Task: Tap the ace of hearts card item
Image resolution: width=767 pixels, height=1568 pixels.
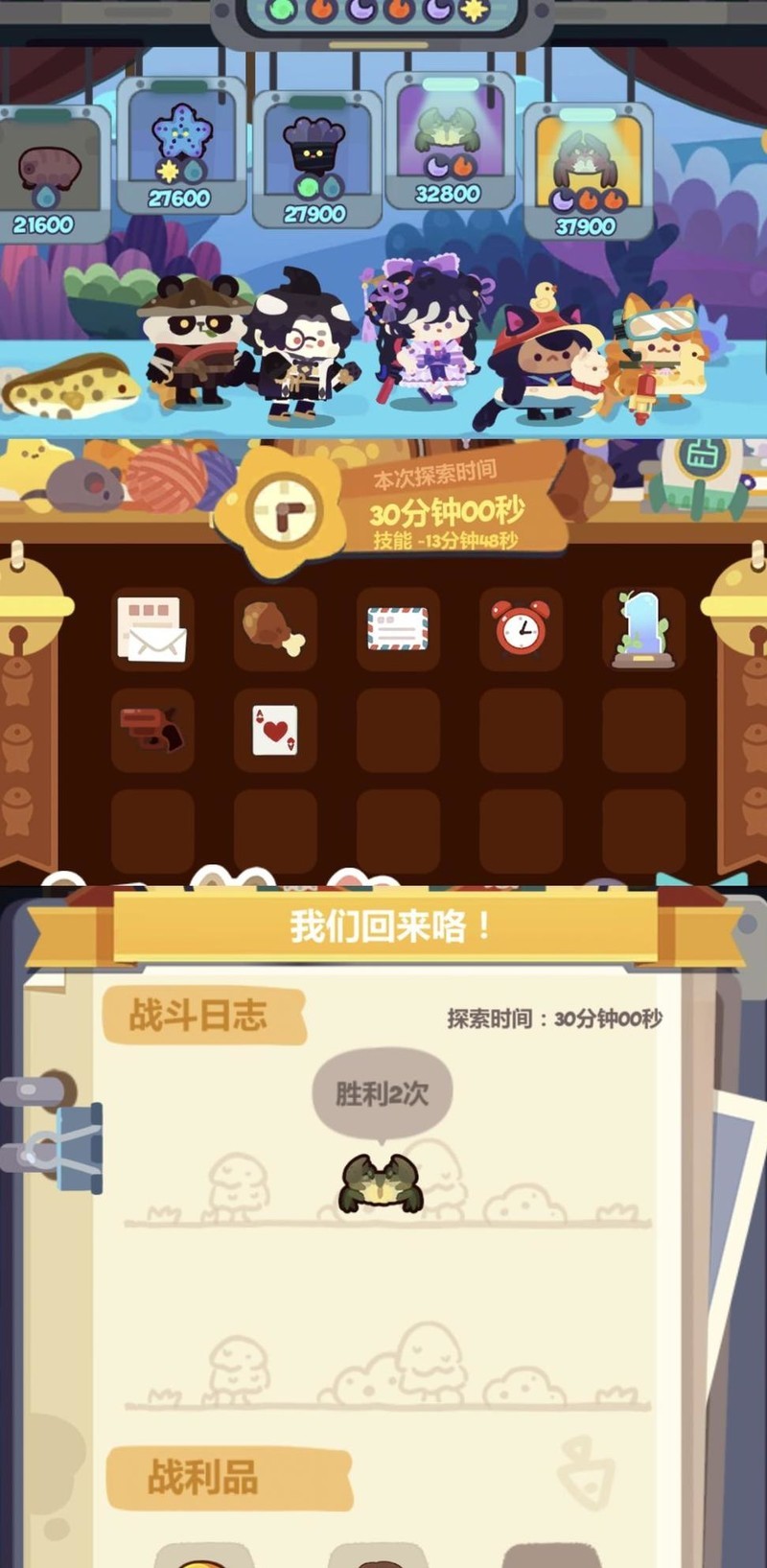Action: tap(275, 730)
